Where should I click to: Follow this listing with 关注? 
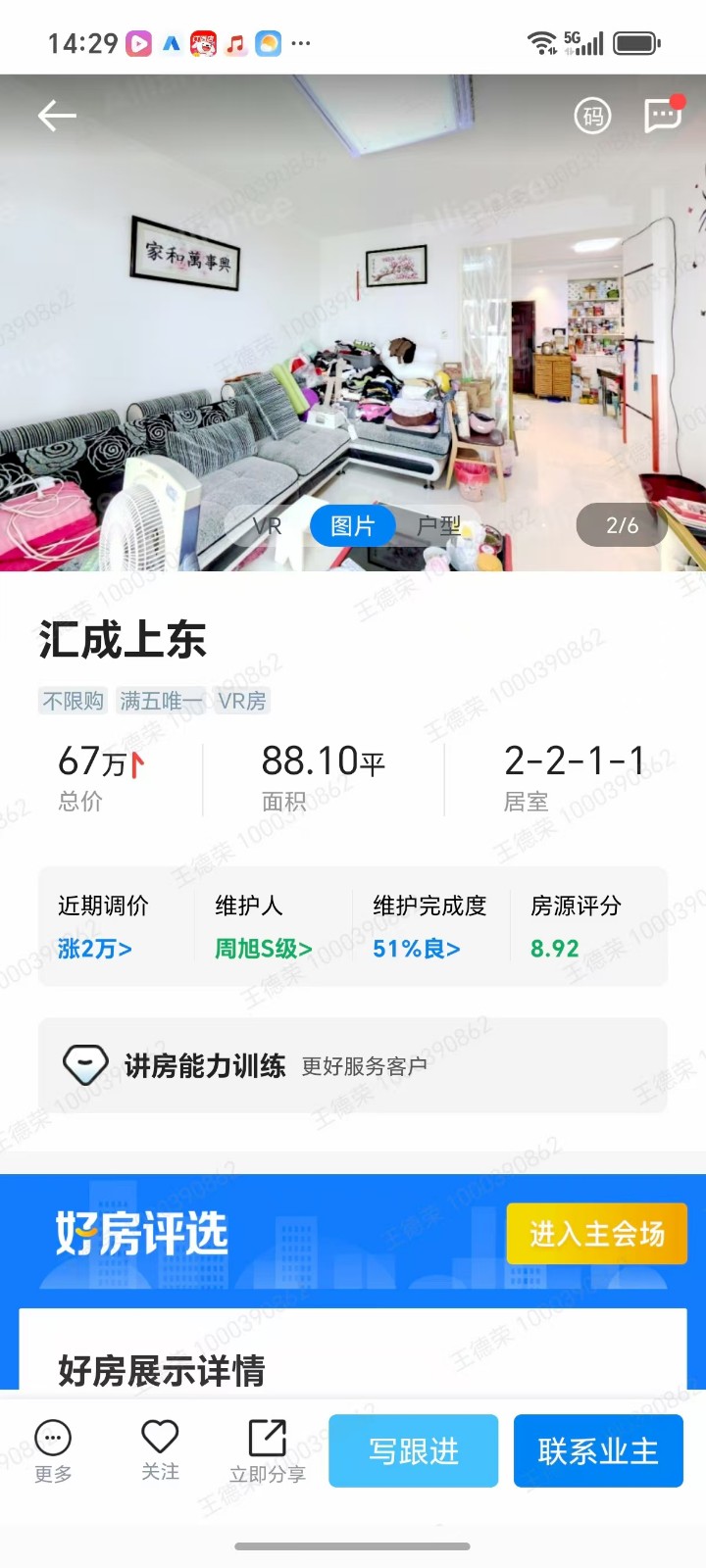[x=160, y=1450]
